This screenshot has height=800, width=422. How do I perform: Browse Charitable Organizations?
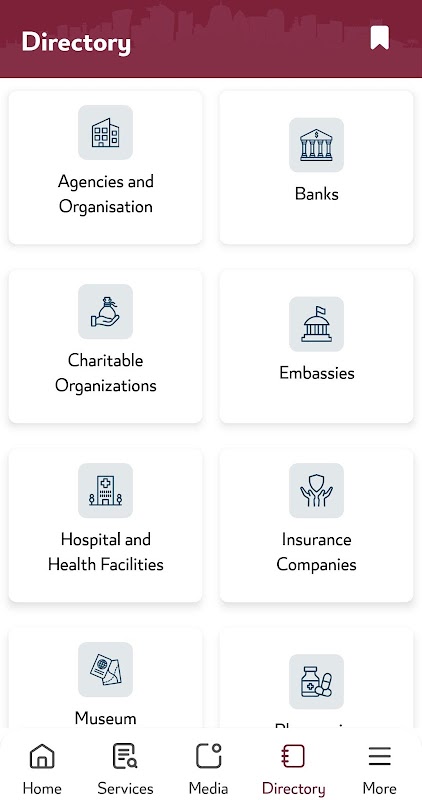pyautogui.click(x=106, y=346)
